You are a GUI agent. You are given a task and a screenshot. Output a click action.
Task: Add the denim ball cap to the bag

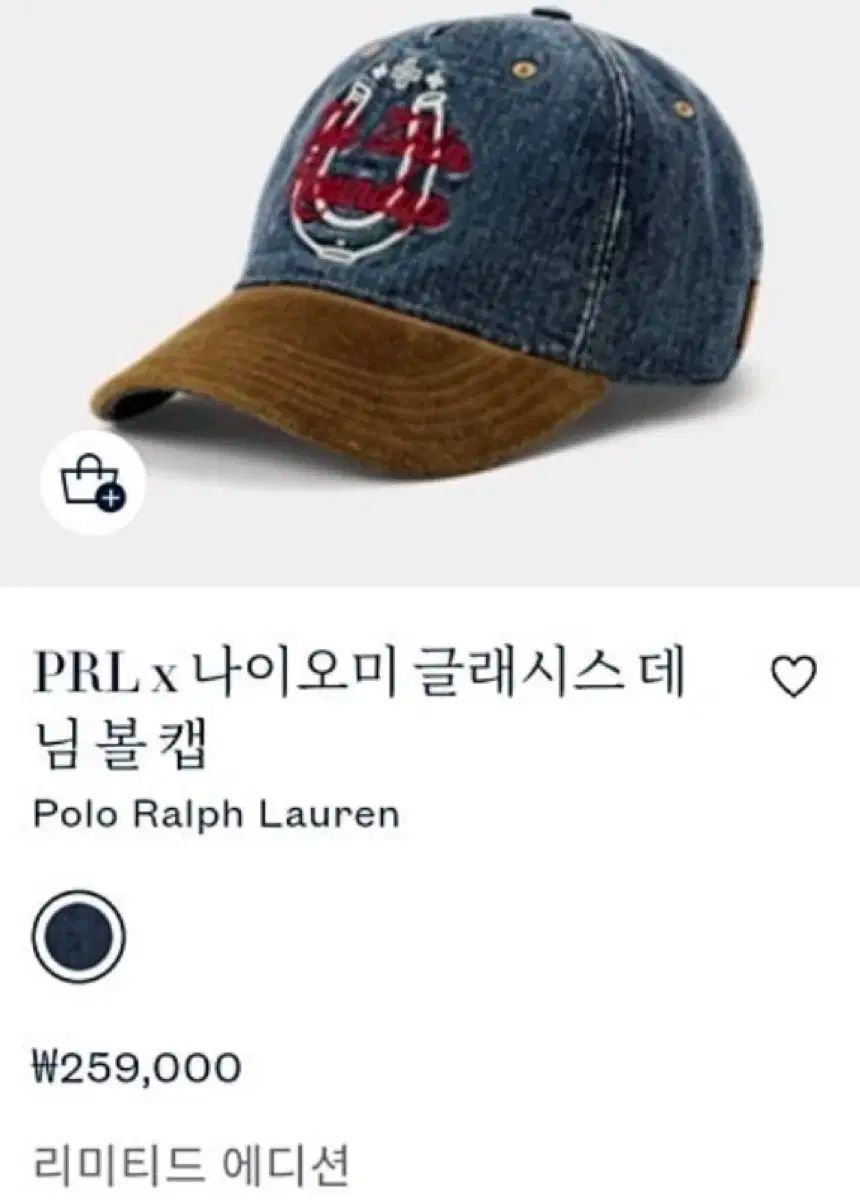[x=92, y=484]
